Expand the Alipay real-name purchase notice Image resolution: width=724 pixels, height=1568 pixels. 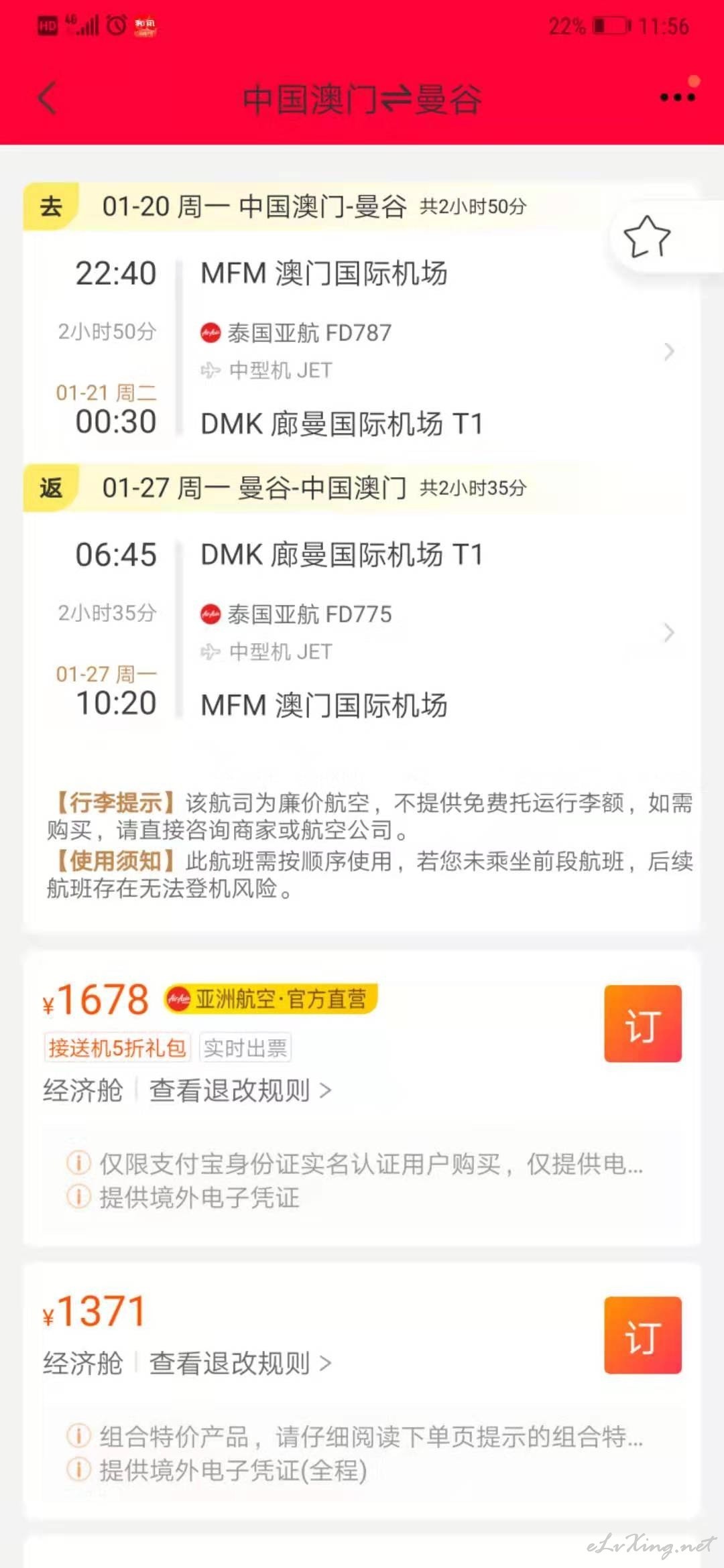coord(355,1164)
